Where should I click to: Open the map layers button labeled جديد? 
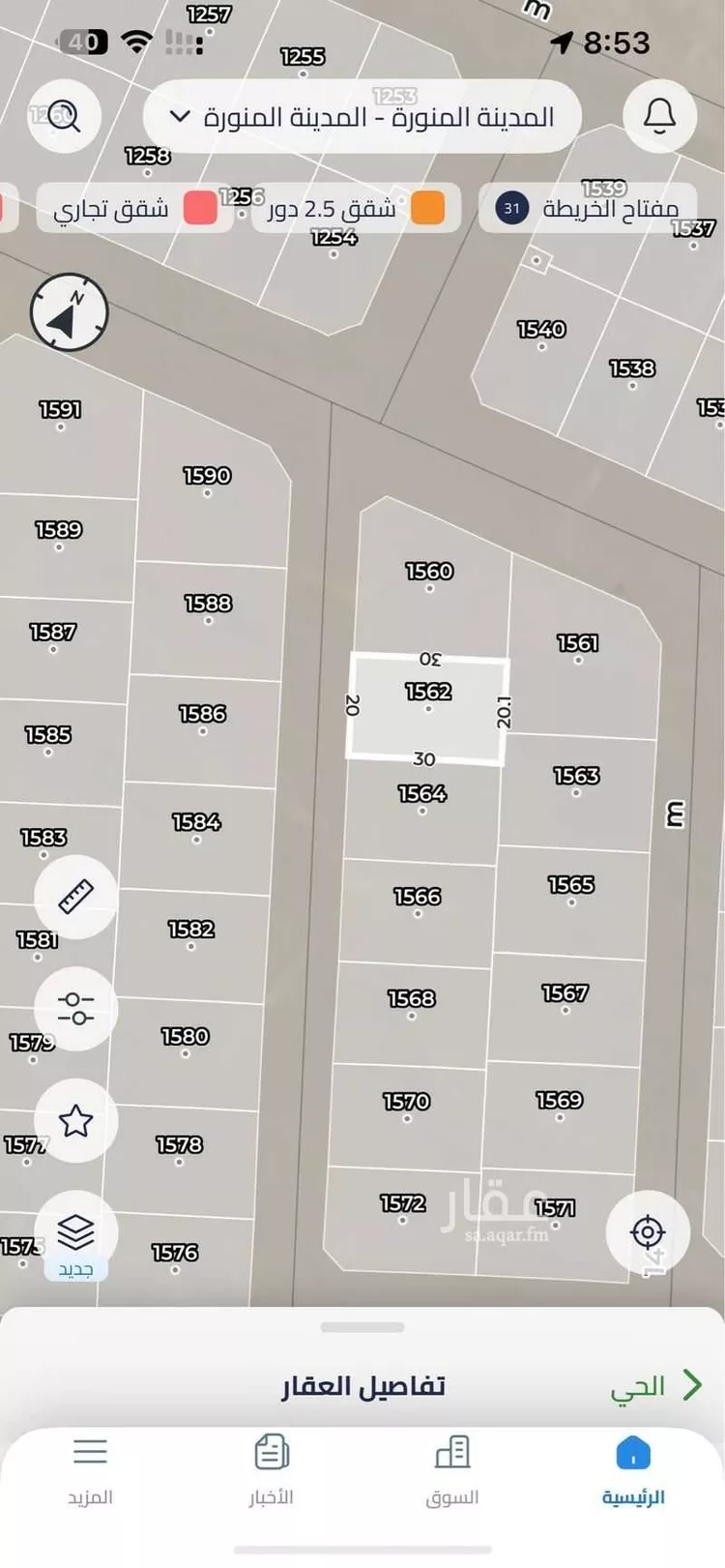pos(75,1235)
